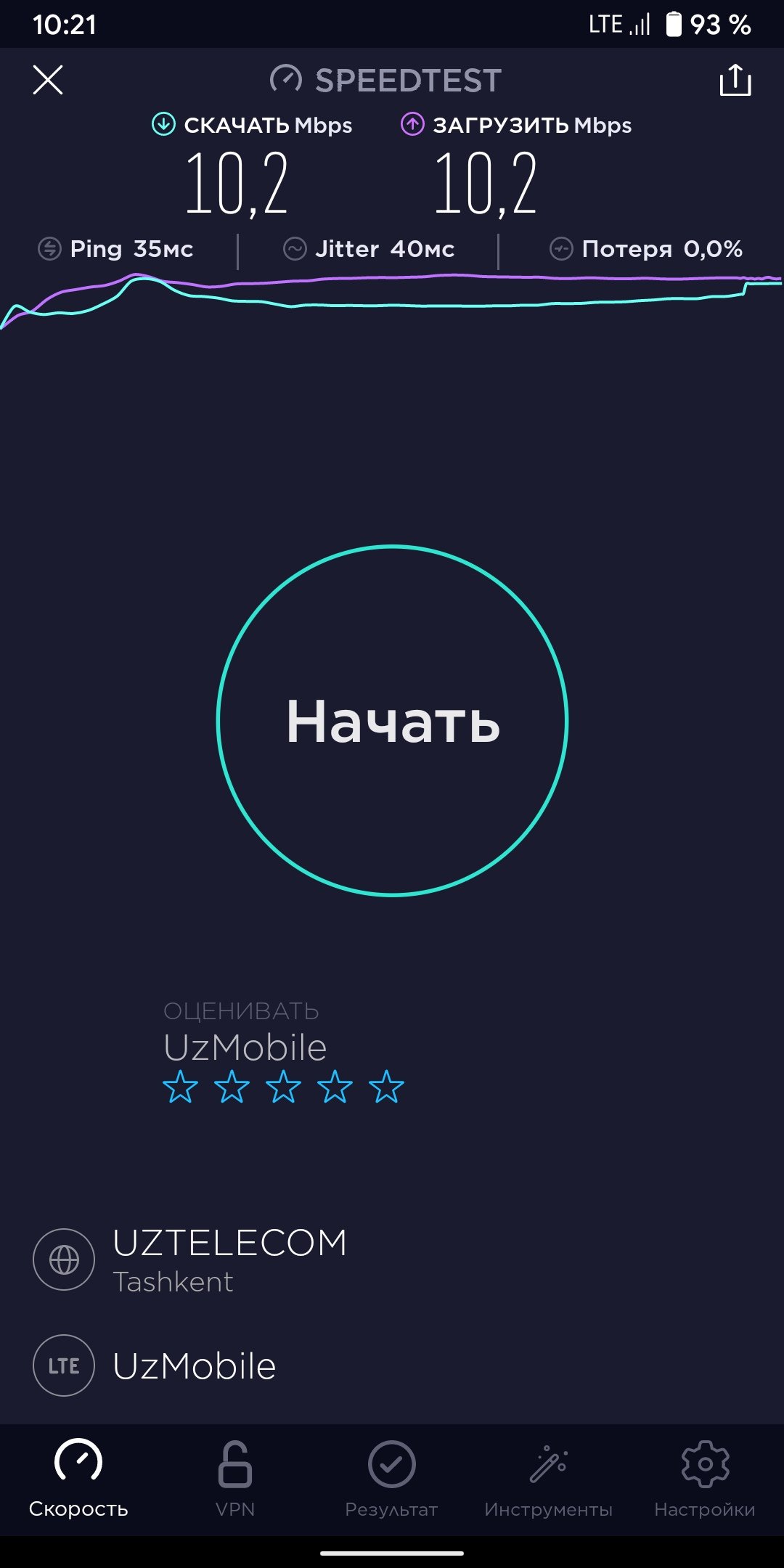Rate UzMobile with five stars
This screenshot has width=784, height=1568.
point(386,1087)
